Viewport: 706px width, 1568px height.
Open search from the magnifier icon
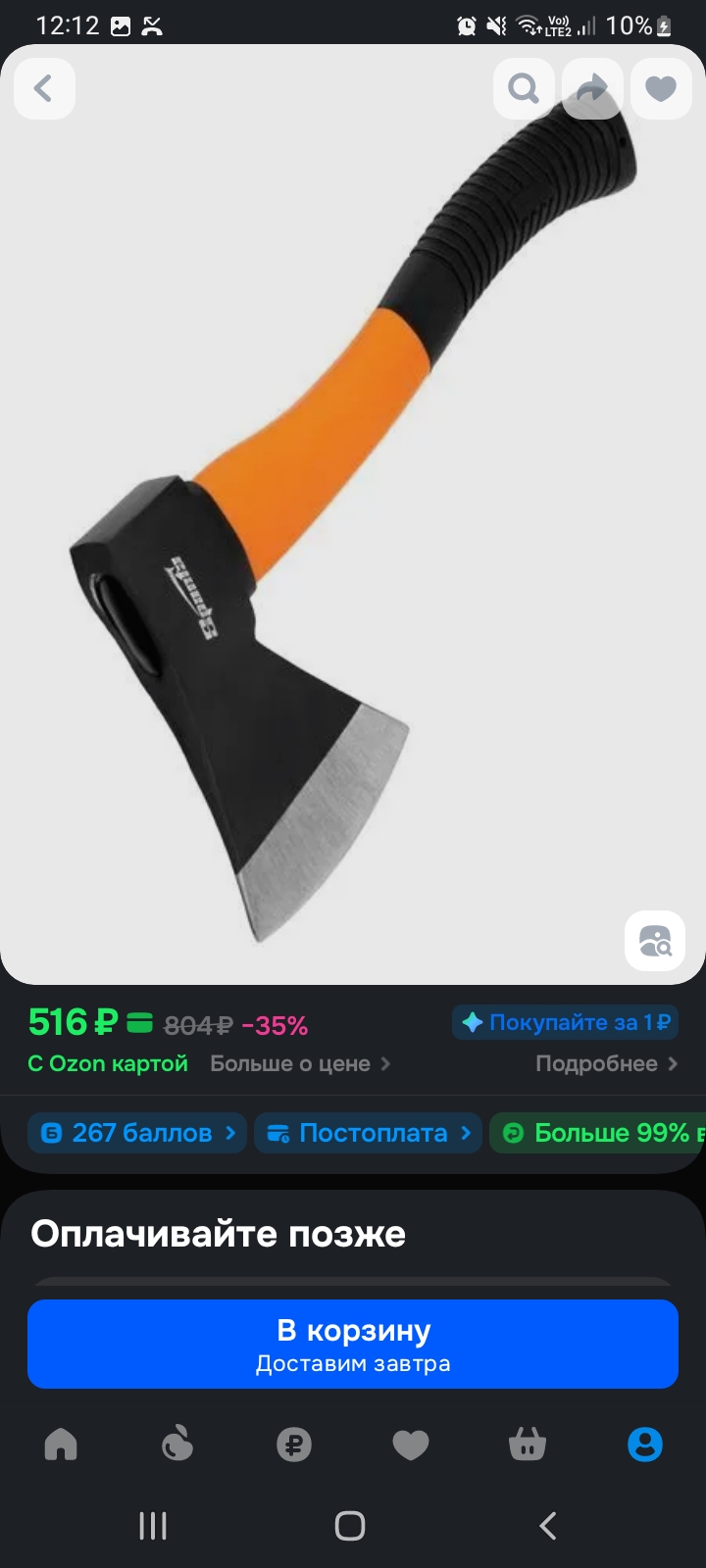click(524, 89)
